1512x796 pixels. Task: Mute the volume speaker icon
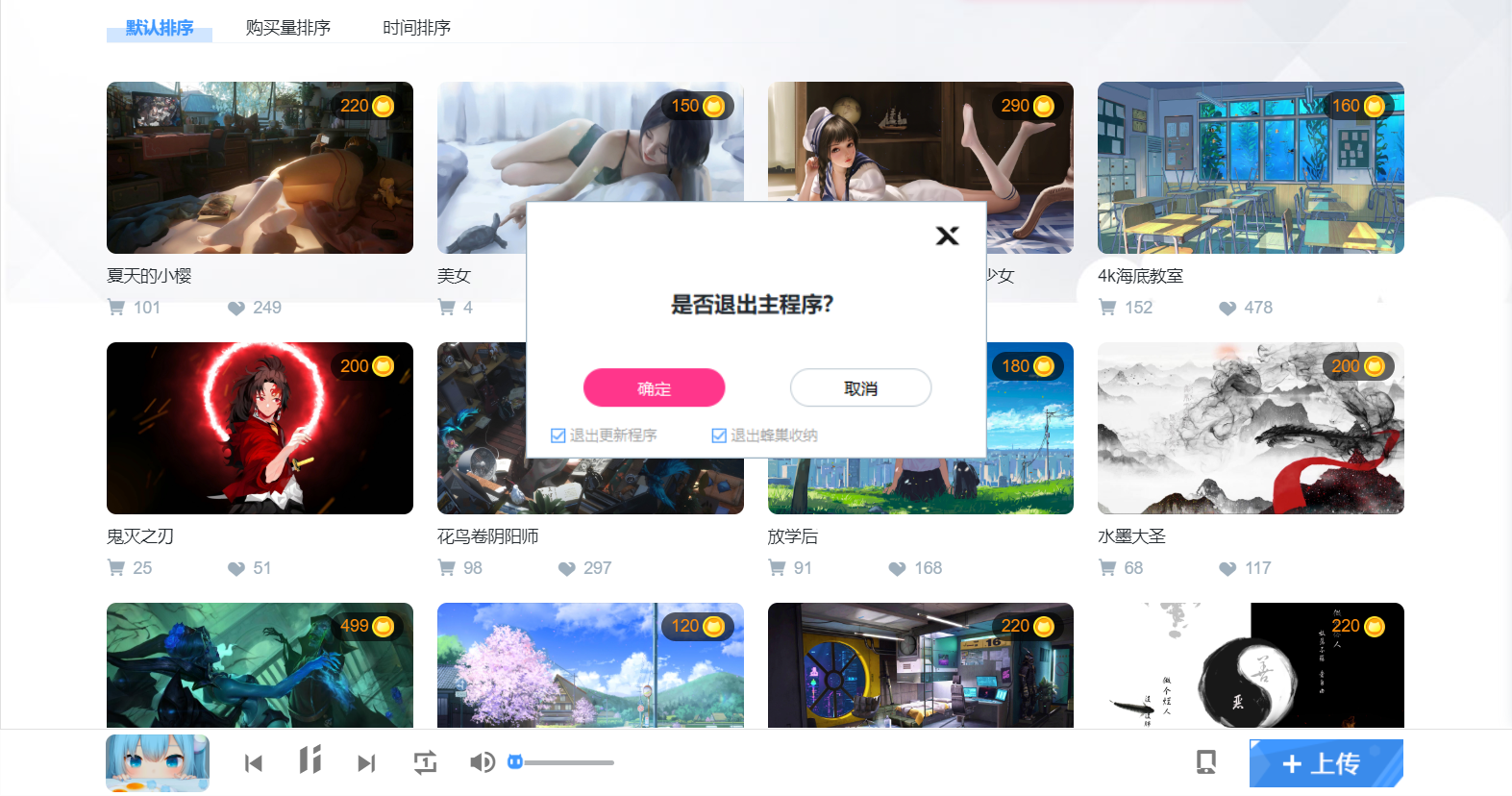(x=482, y=762)
